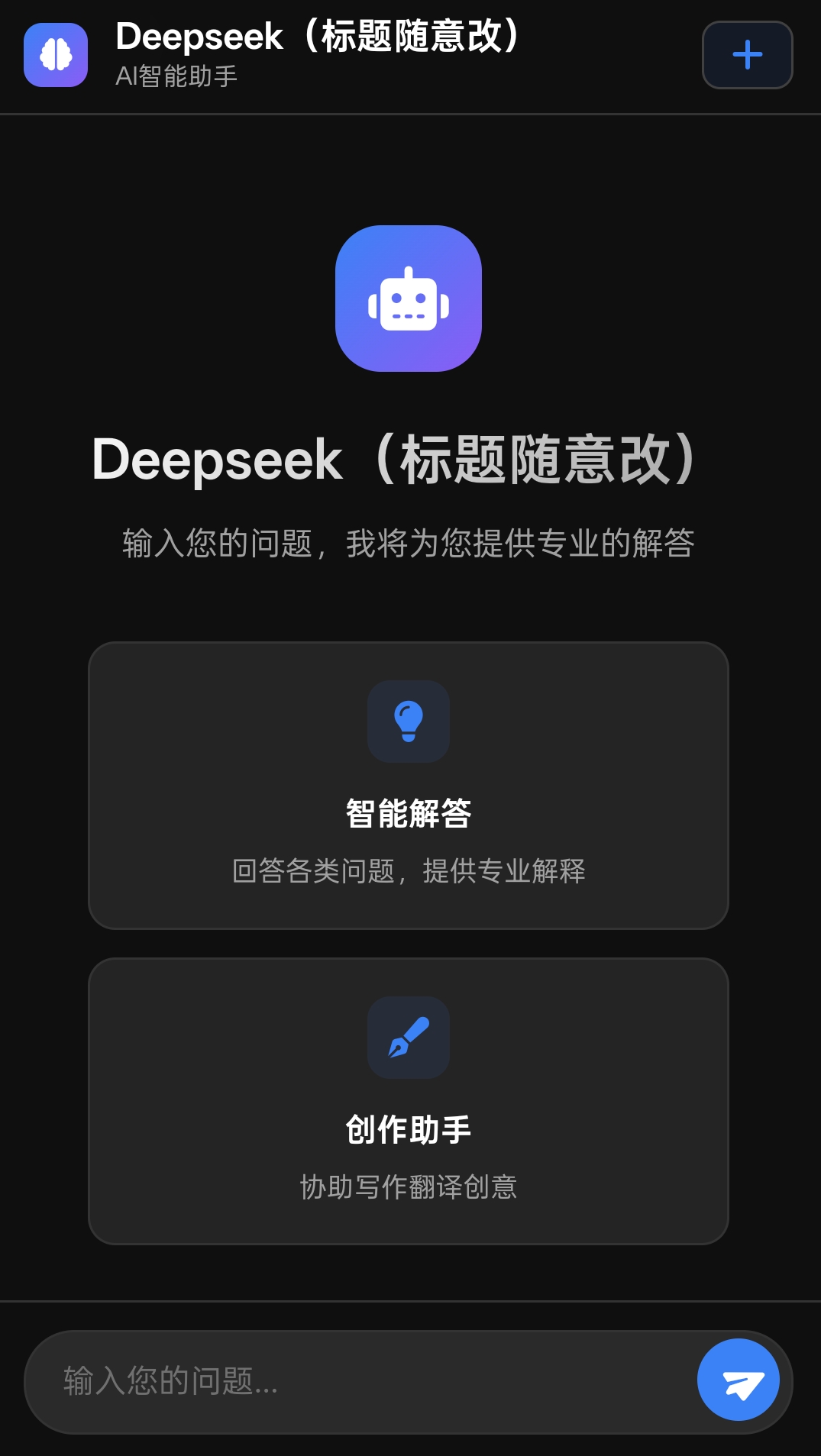The height and width of the screenshot is (1456, 821).
Task: Select the welcome prompt text below the title
Action: coord(409,542)
